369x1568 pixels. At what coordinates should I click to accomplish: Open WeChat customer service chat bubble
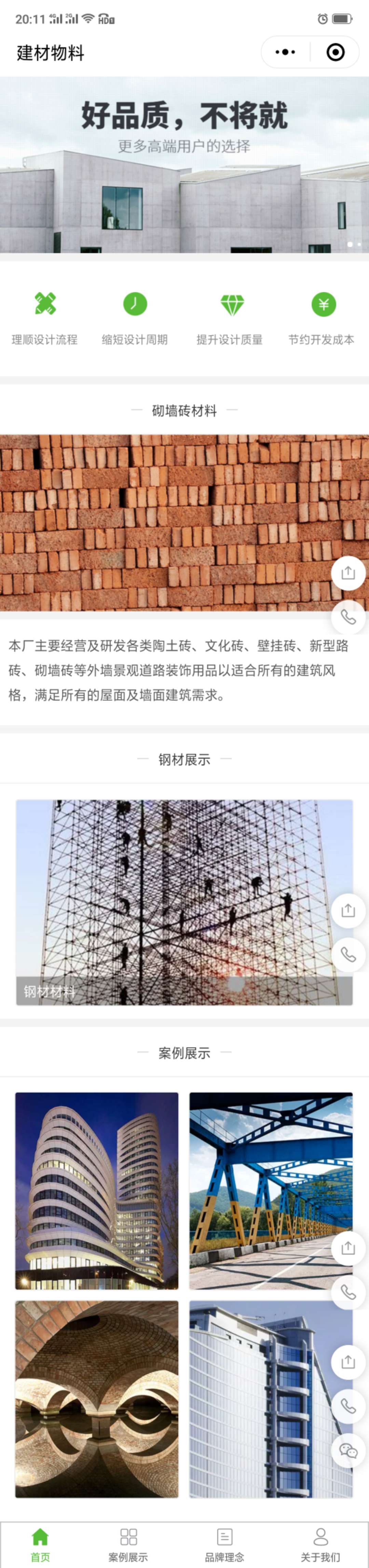(348, 1450)
